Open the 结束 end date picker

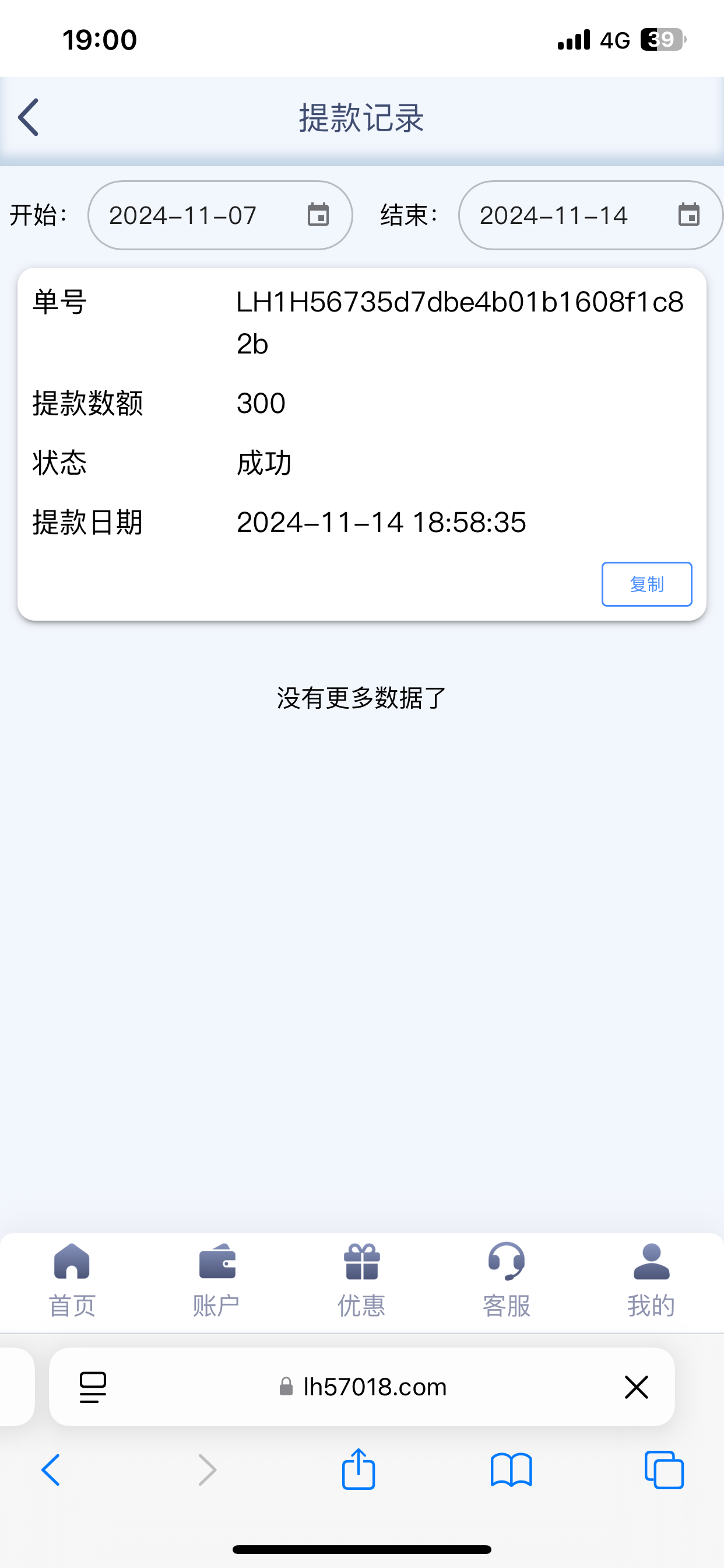688,215
